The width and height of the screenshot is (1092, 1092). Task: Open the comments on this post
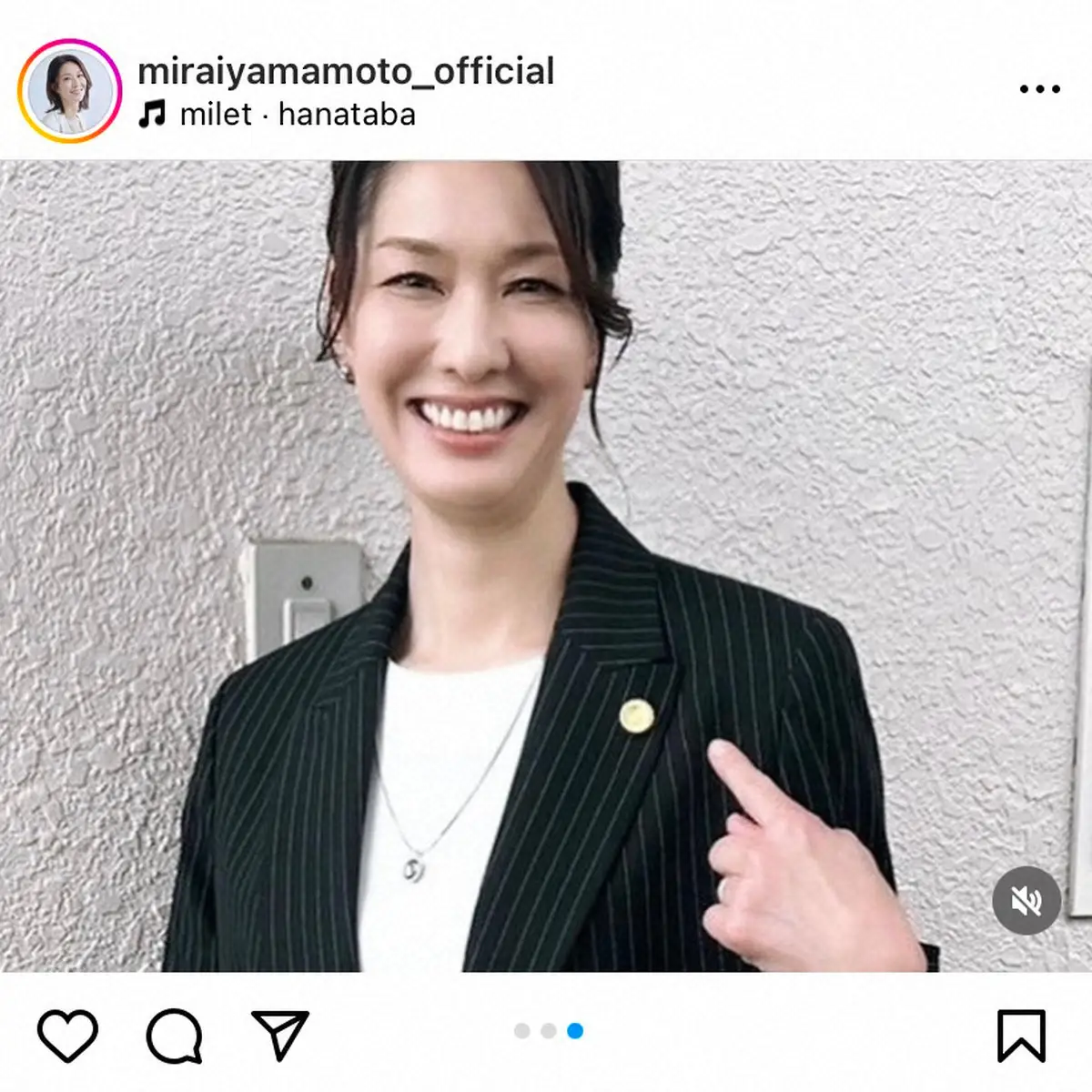point(174,1036)
